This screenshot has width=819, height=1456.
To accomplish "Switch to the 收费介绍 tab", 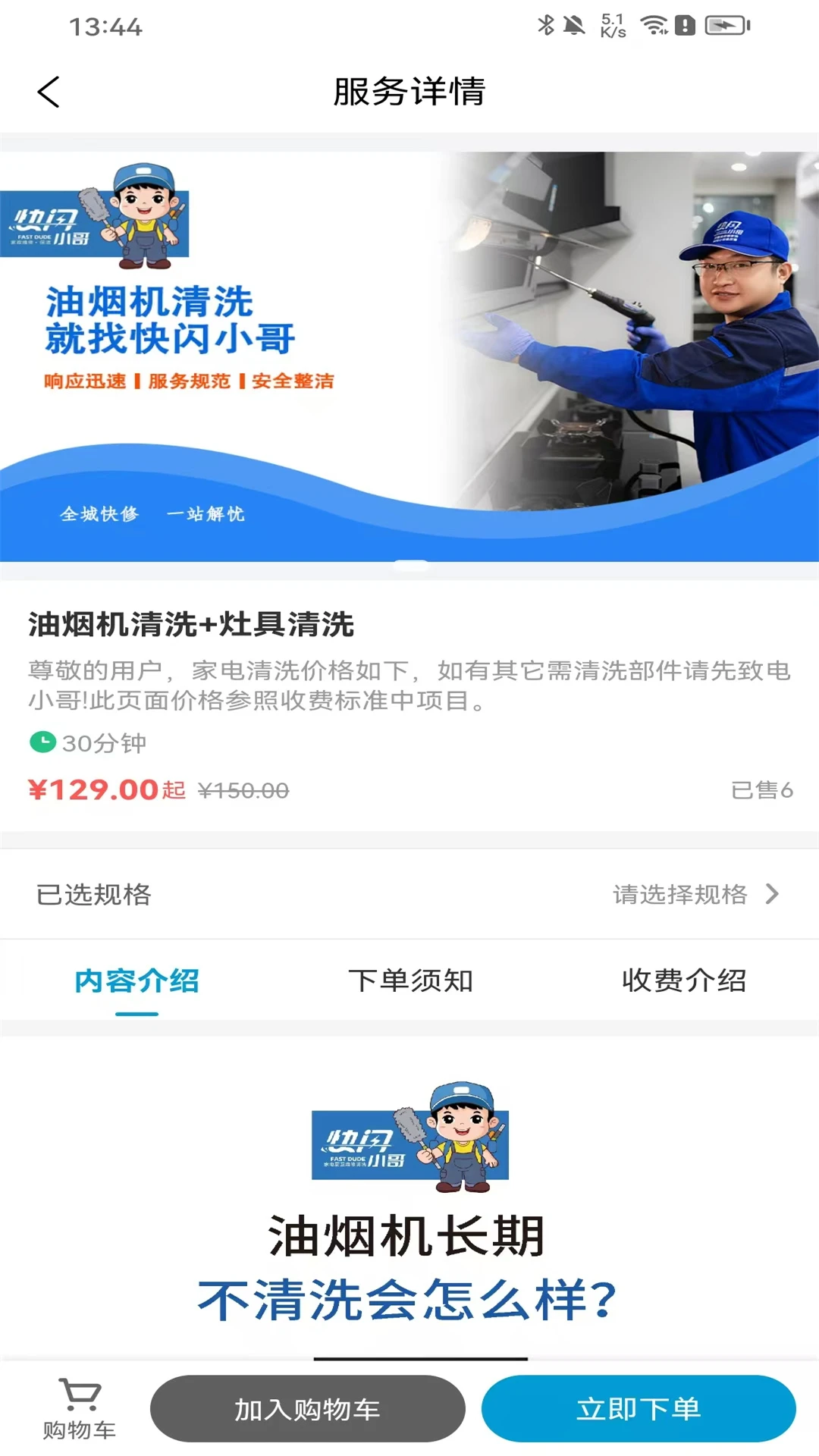I will (x=683, y=981).
